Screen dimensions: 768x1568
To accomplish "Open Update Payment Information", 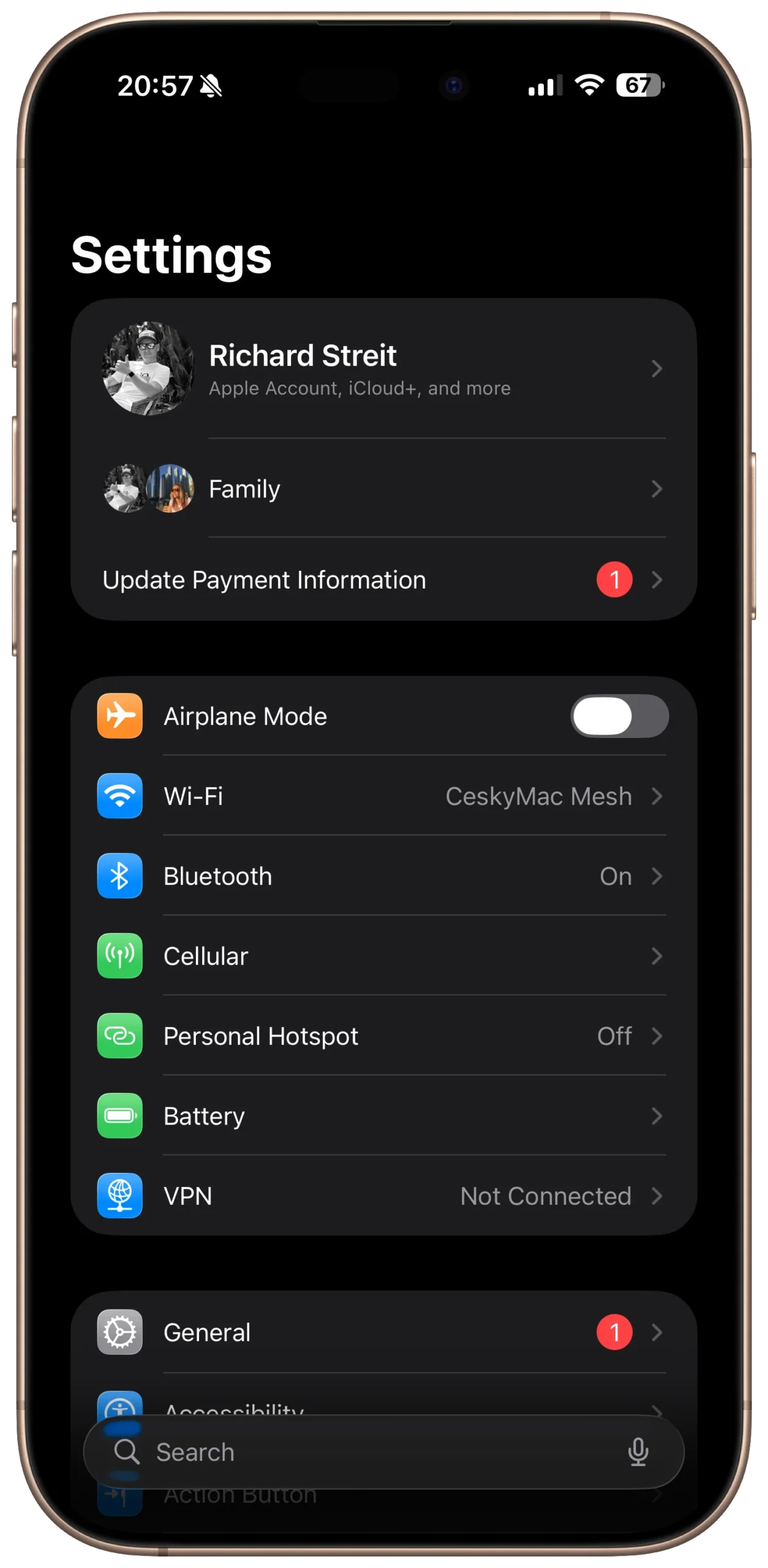I will pyautogui.click(x=383, y=579).
